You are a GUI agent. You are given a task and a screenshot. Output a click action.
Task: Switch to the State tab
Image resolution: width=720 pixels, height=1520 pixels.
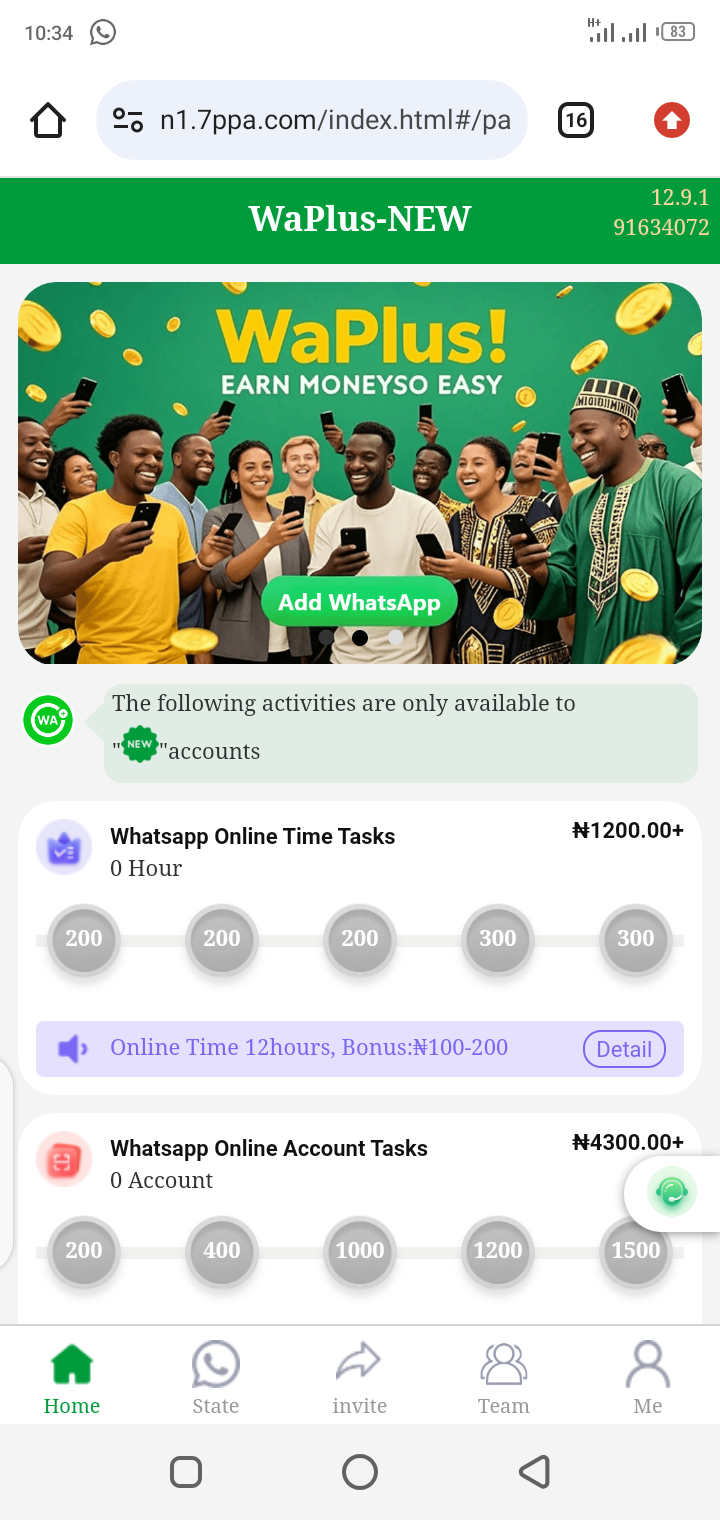(216, 1378)
